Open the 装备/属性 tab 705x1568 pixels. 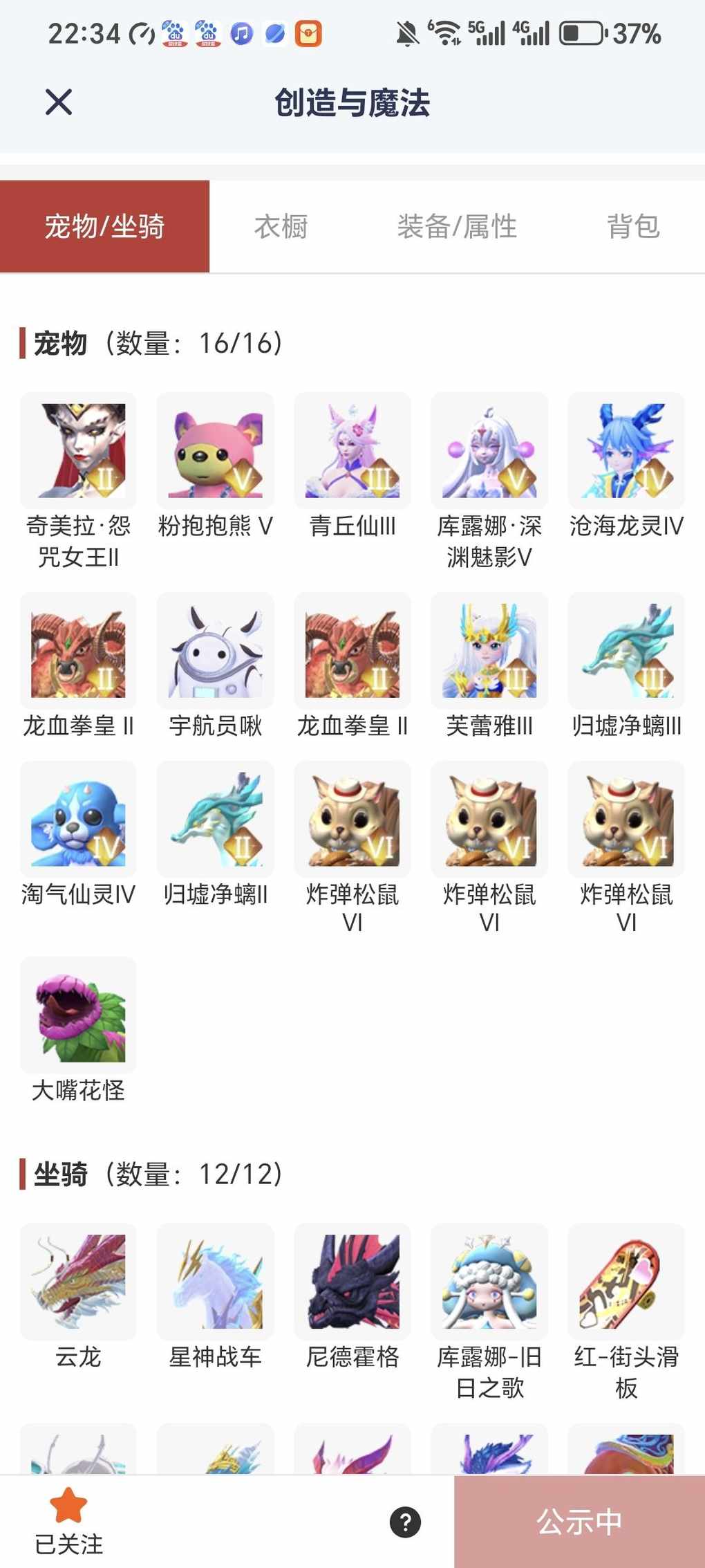click(x=457, y=227)
